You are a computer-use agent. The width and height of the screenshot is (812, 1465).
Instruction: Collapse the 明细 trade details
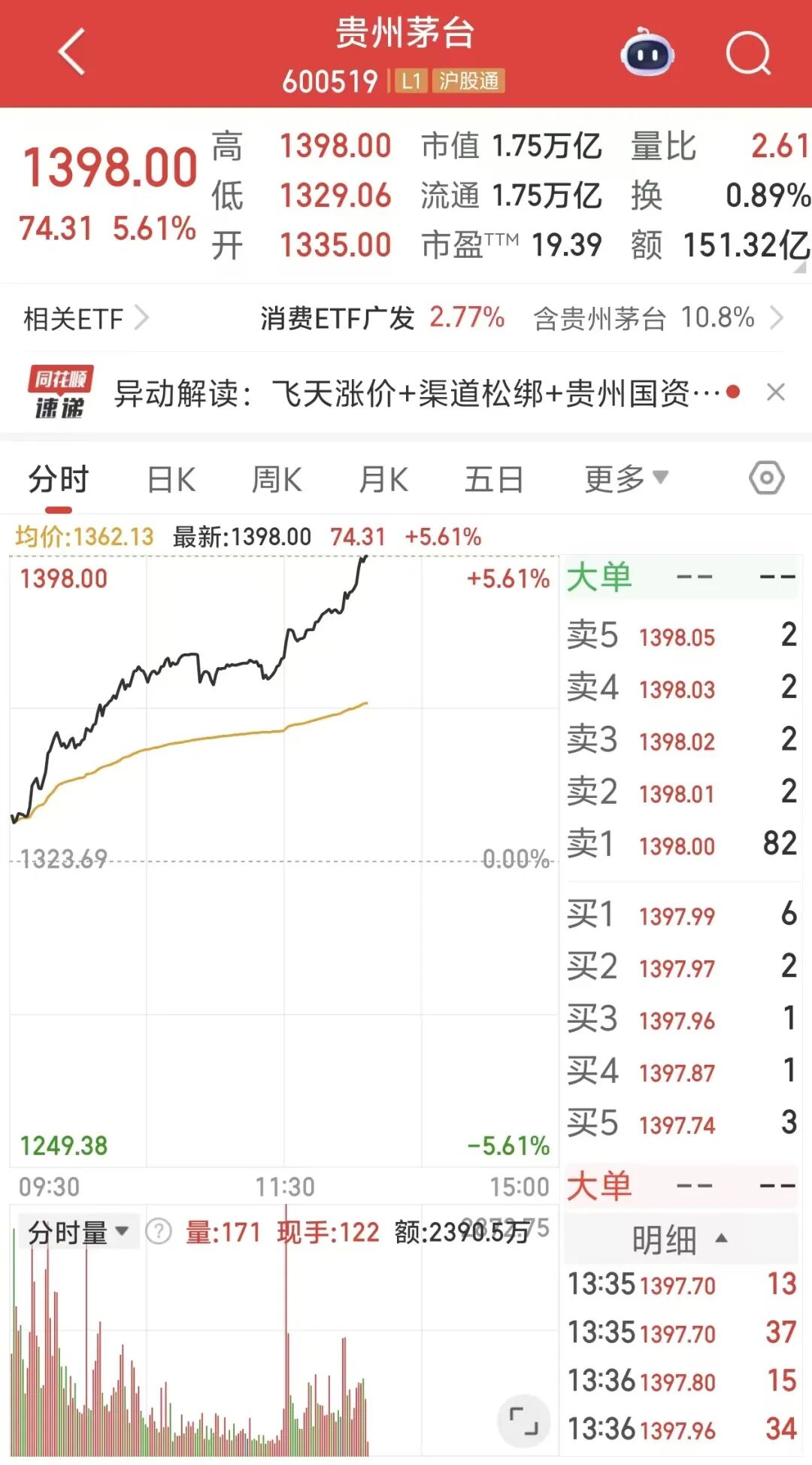679,1239
